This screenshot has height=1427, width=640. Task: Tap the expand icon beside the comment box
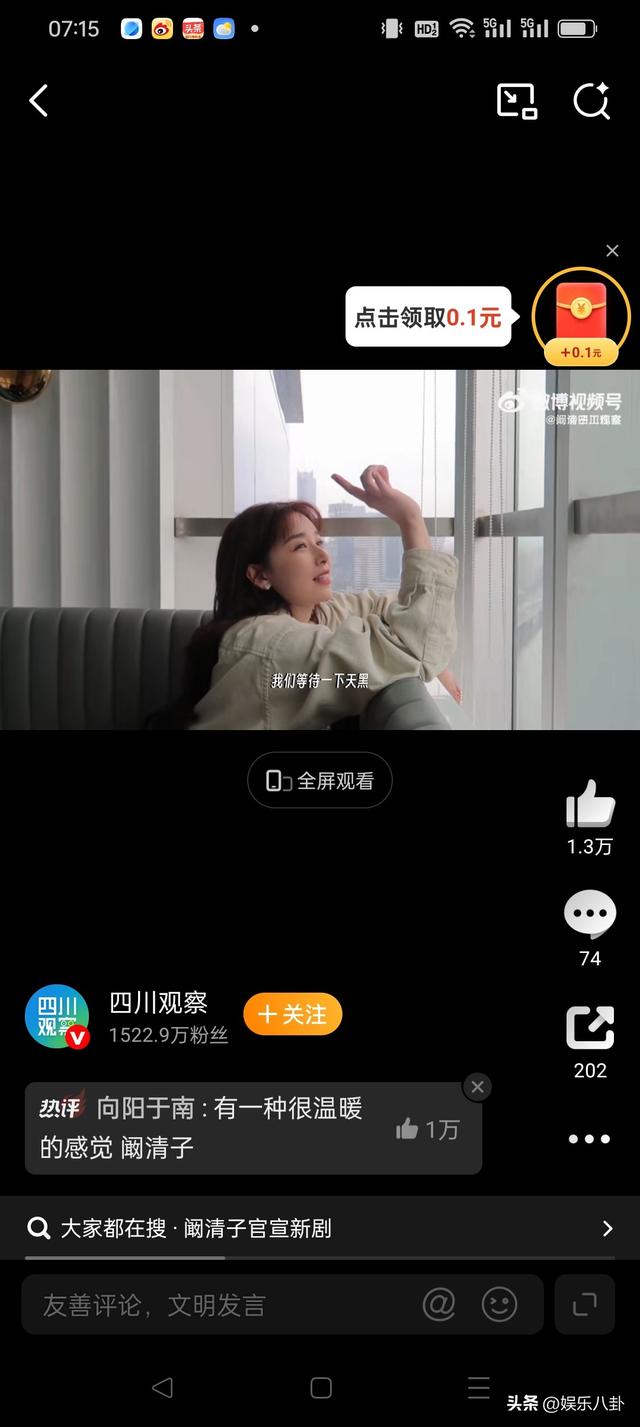tap(585, 1304)
